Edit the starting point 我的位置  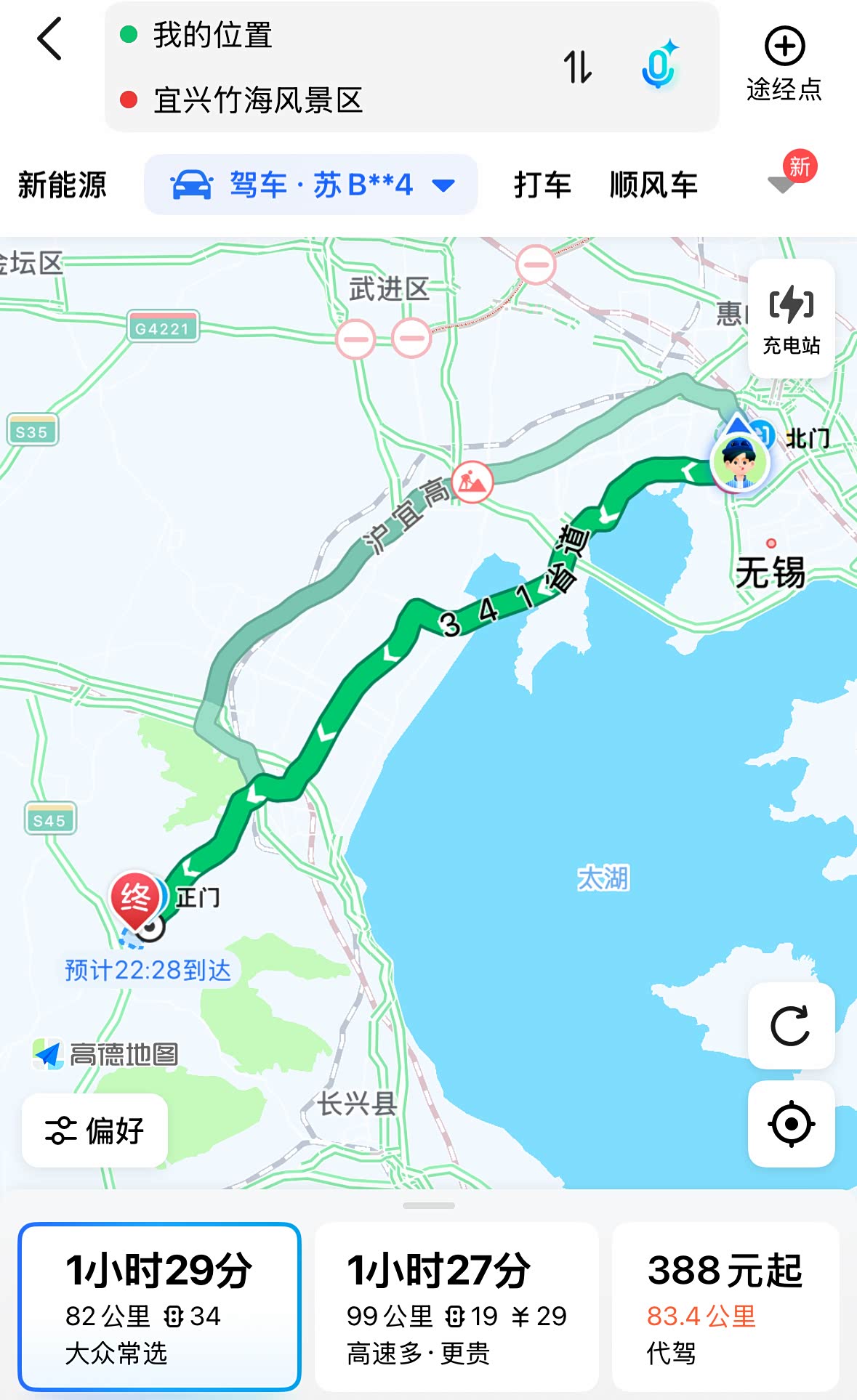[212, 35]
